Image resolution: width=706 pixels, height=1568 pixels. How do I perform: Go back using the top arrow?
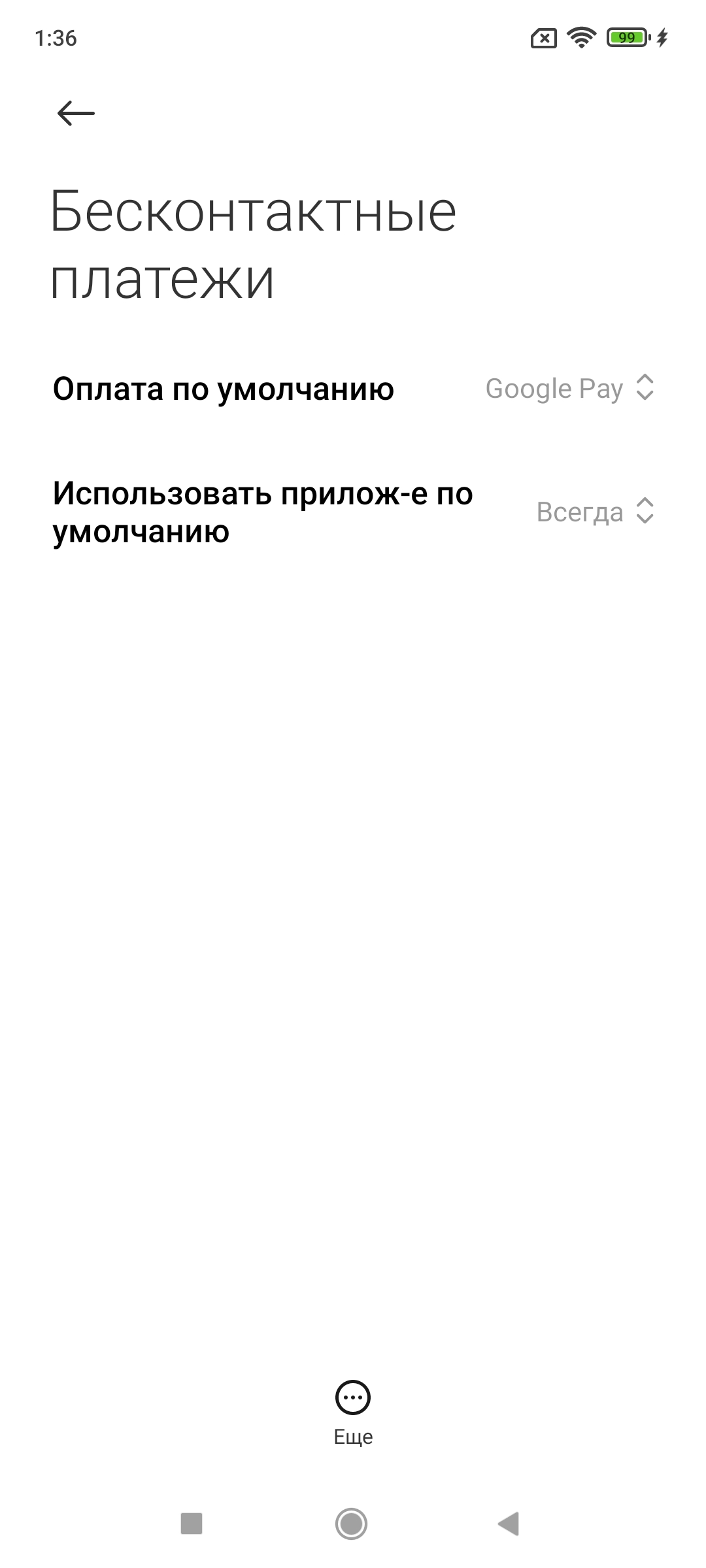click(76, 114)
